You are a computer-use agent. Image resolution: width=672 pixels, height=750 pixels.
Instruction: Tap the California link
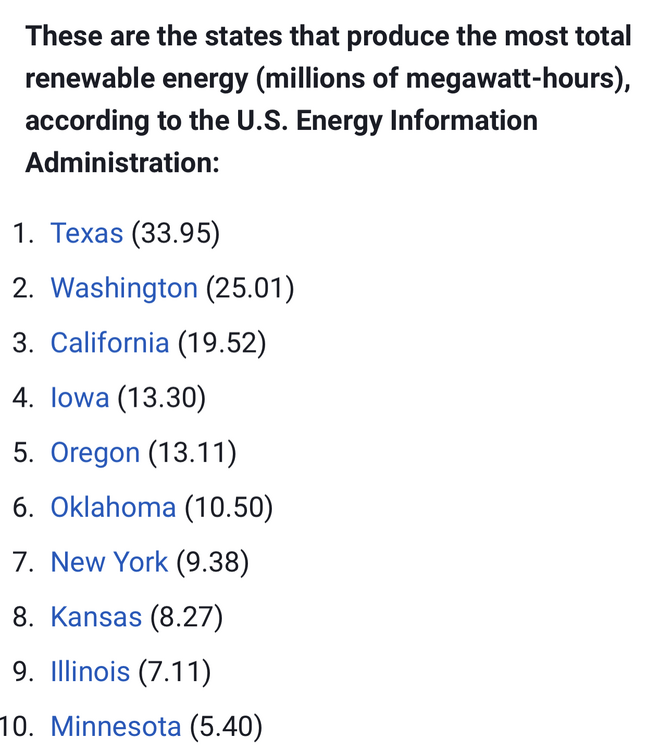(110, 344)
